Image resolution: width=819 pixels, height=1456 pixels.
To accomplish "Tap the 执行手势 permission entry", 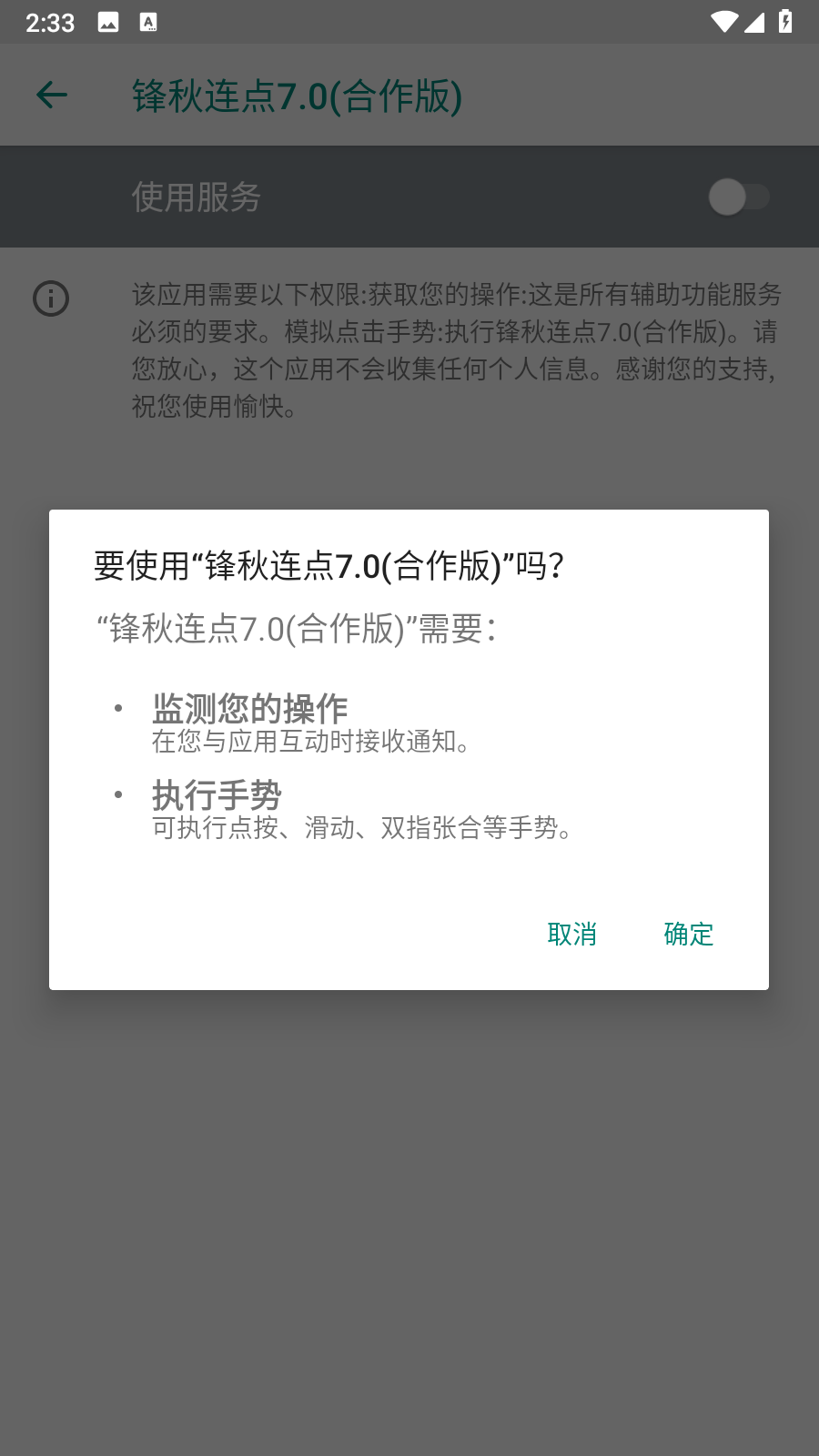I will [x=217, y=794].
